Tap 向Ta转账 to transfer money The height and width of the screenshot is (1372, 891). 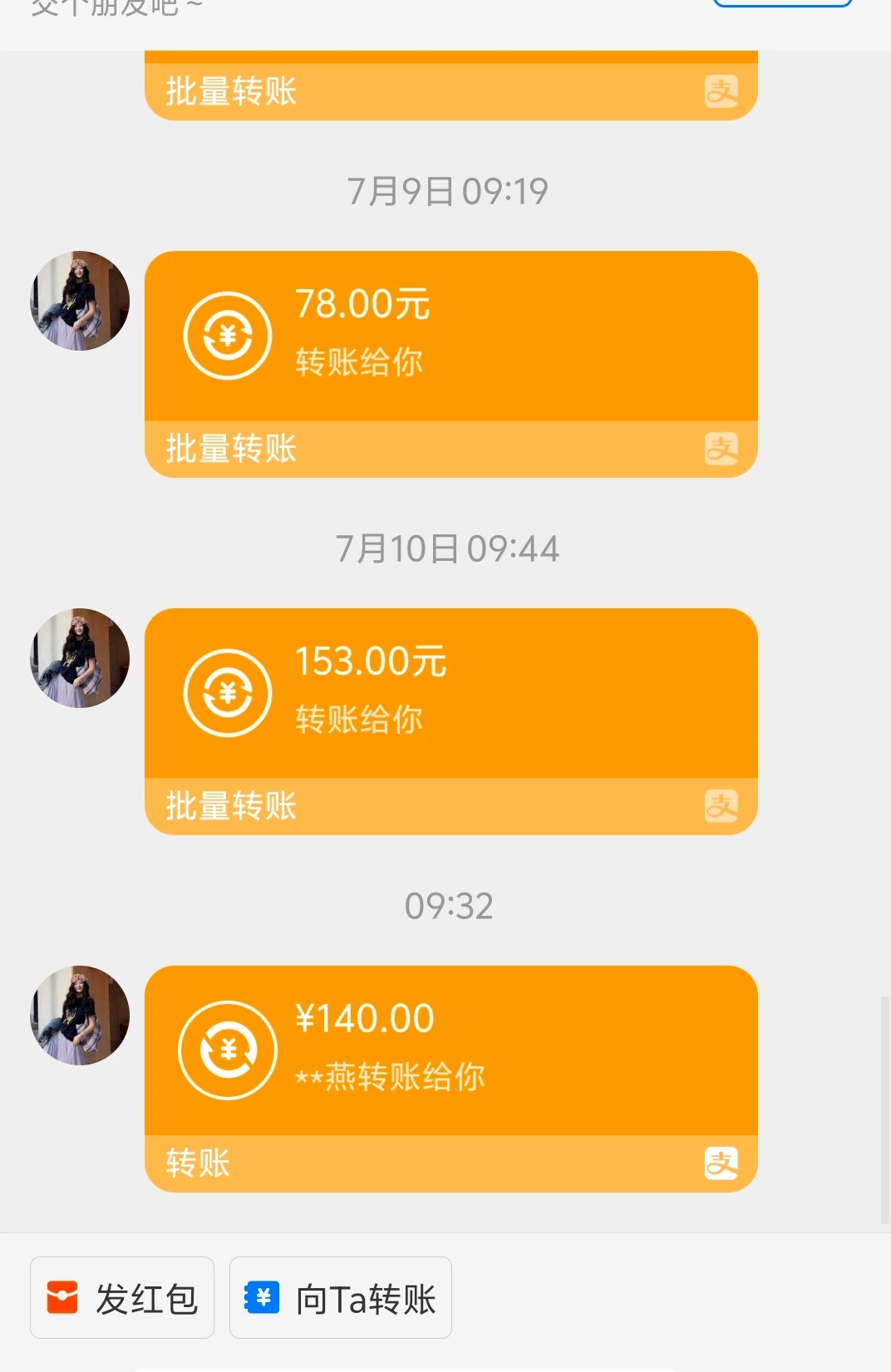tap(340, 1297)
